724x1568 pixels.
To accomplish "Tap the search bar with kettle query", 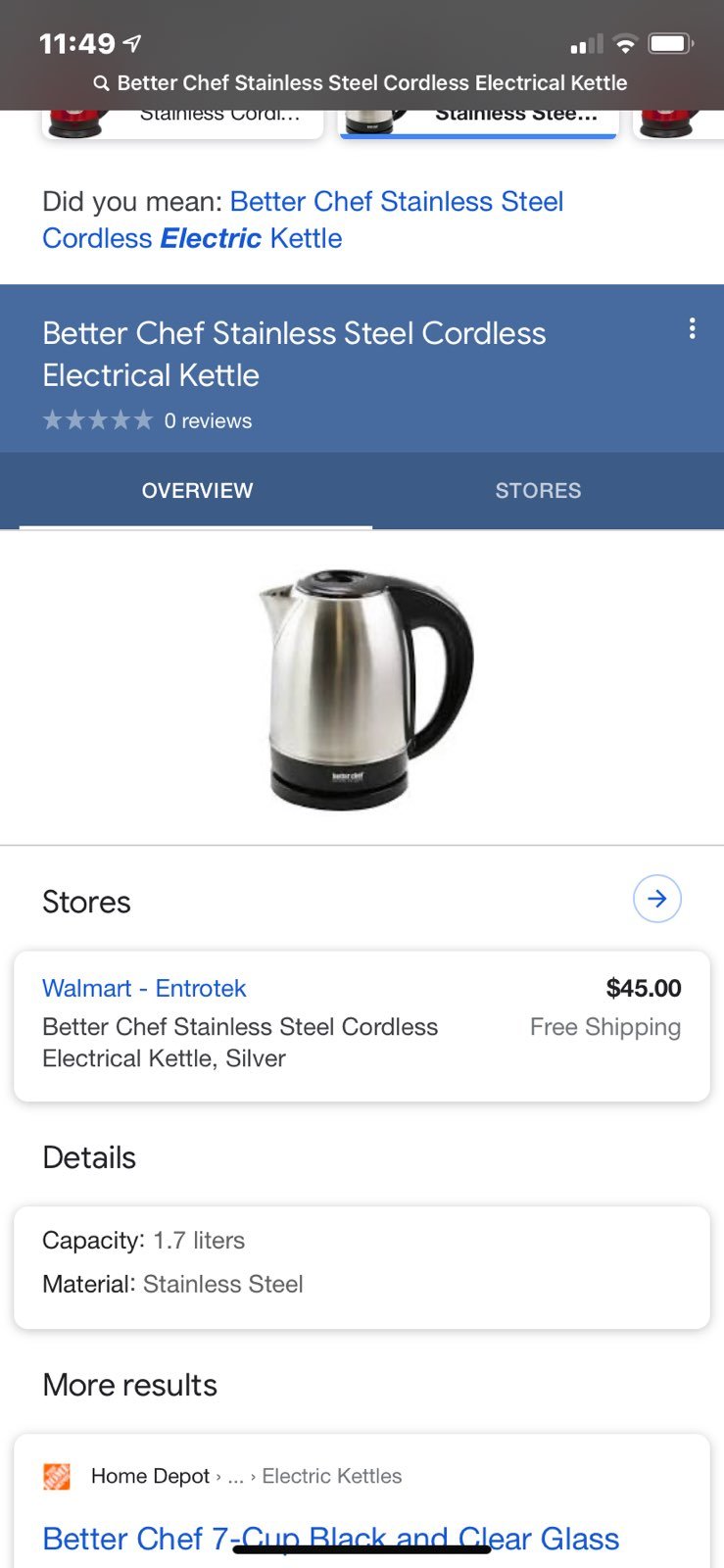I will (362, 83).
